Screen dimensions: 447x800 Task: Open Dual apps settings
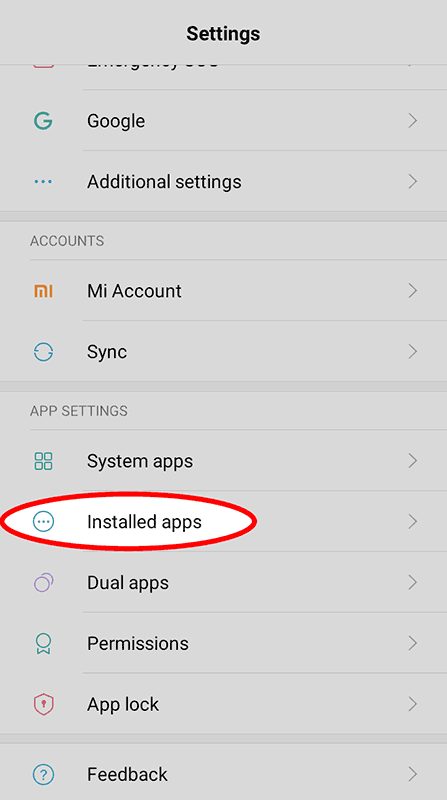(224, 582)
